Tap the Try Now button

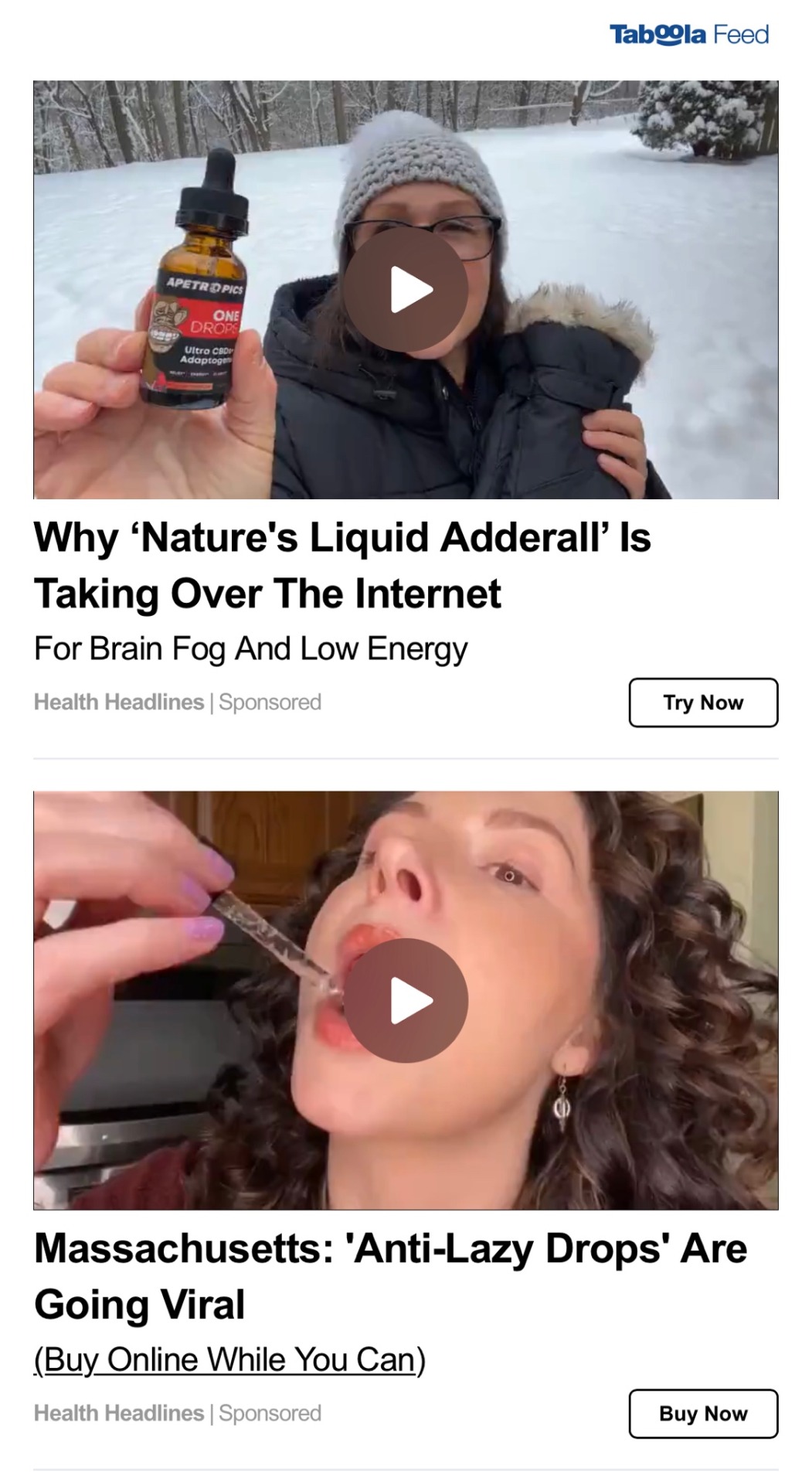point(702,703)
